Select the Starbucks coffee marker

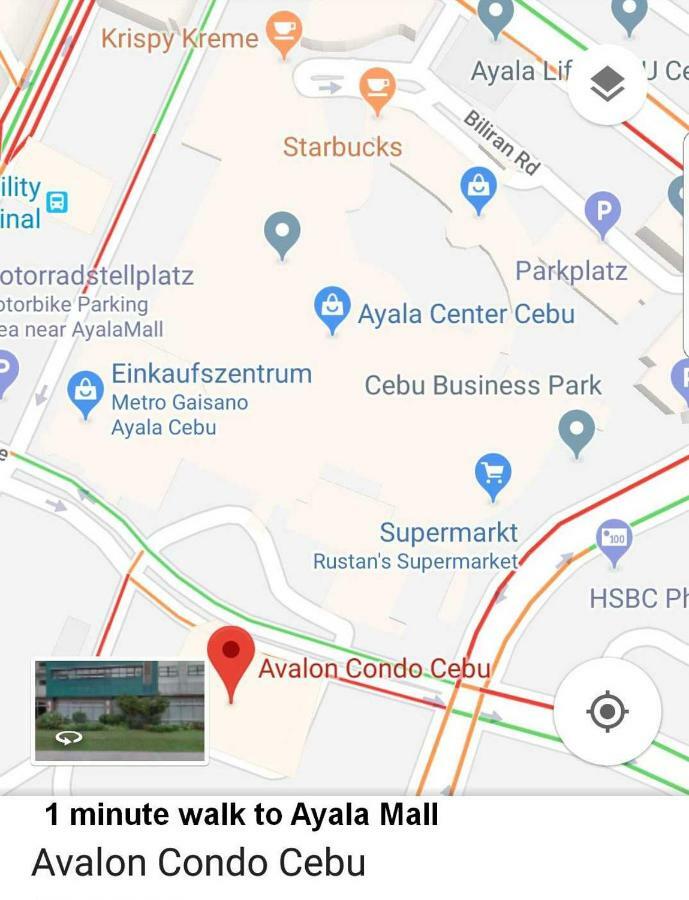[x=377, y=88]
